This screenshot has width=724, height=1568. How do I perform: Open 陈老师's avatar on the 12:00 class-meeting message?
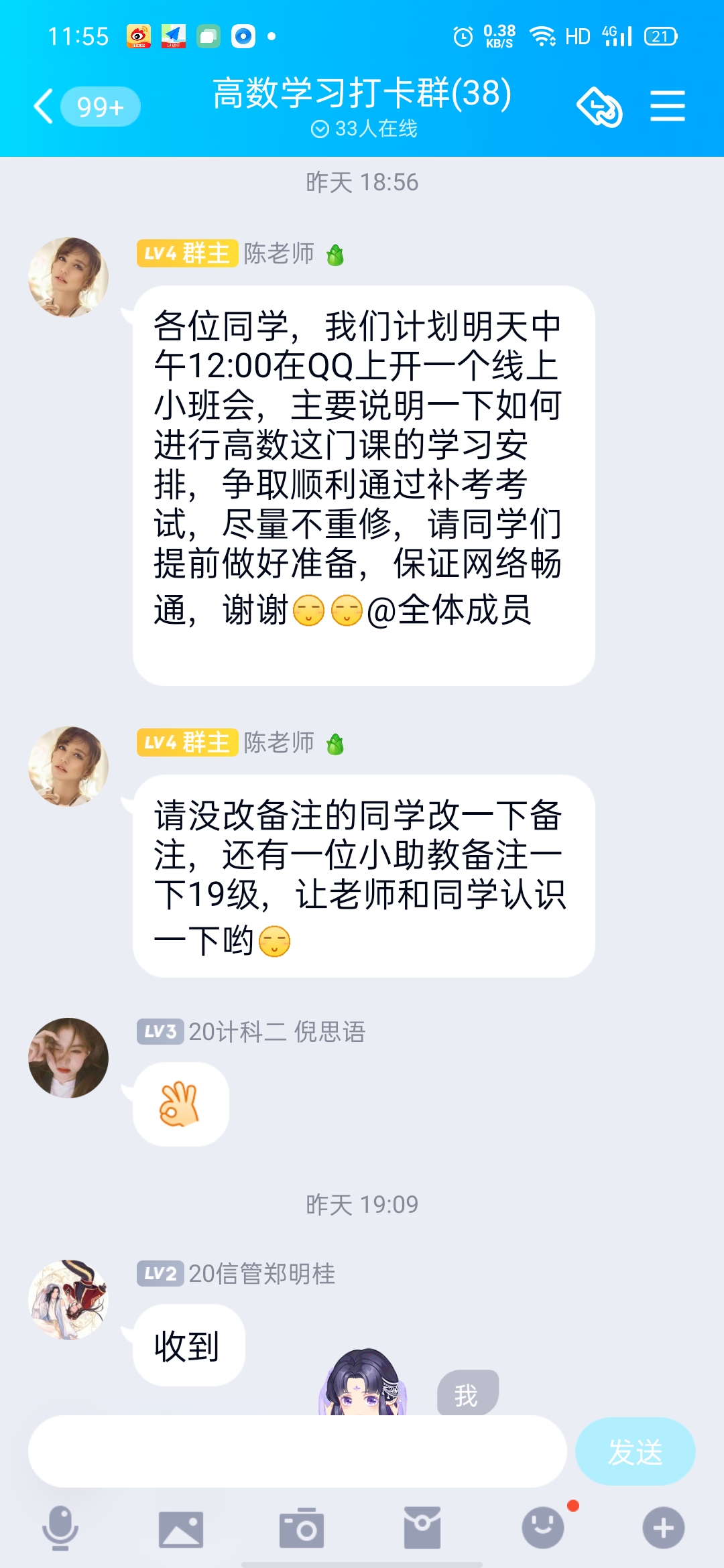pyautogui.click(x=68, y=277)
